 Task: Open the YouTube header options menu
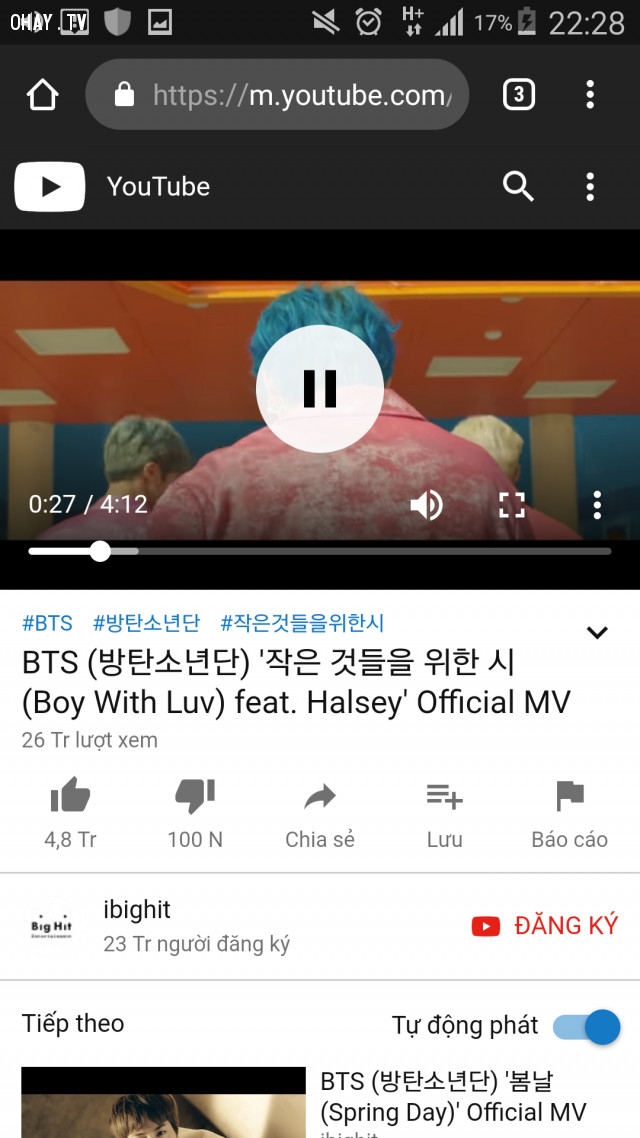tap(590, 186)
